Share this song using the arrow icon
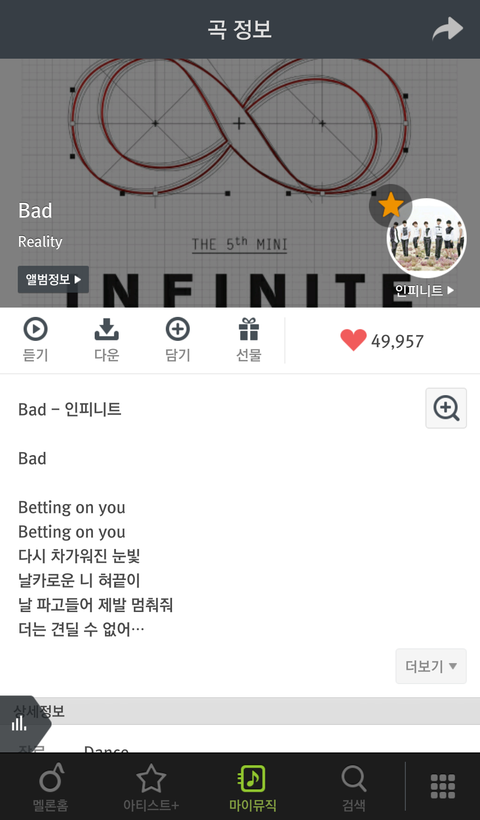The image size is (480, 820). point(448,29)
